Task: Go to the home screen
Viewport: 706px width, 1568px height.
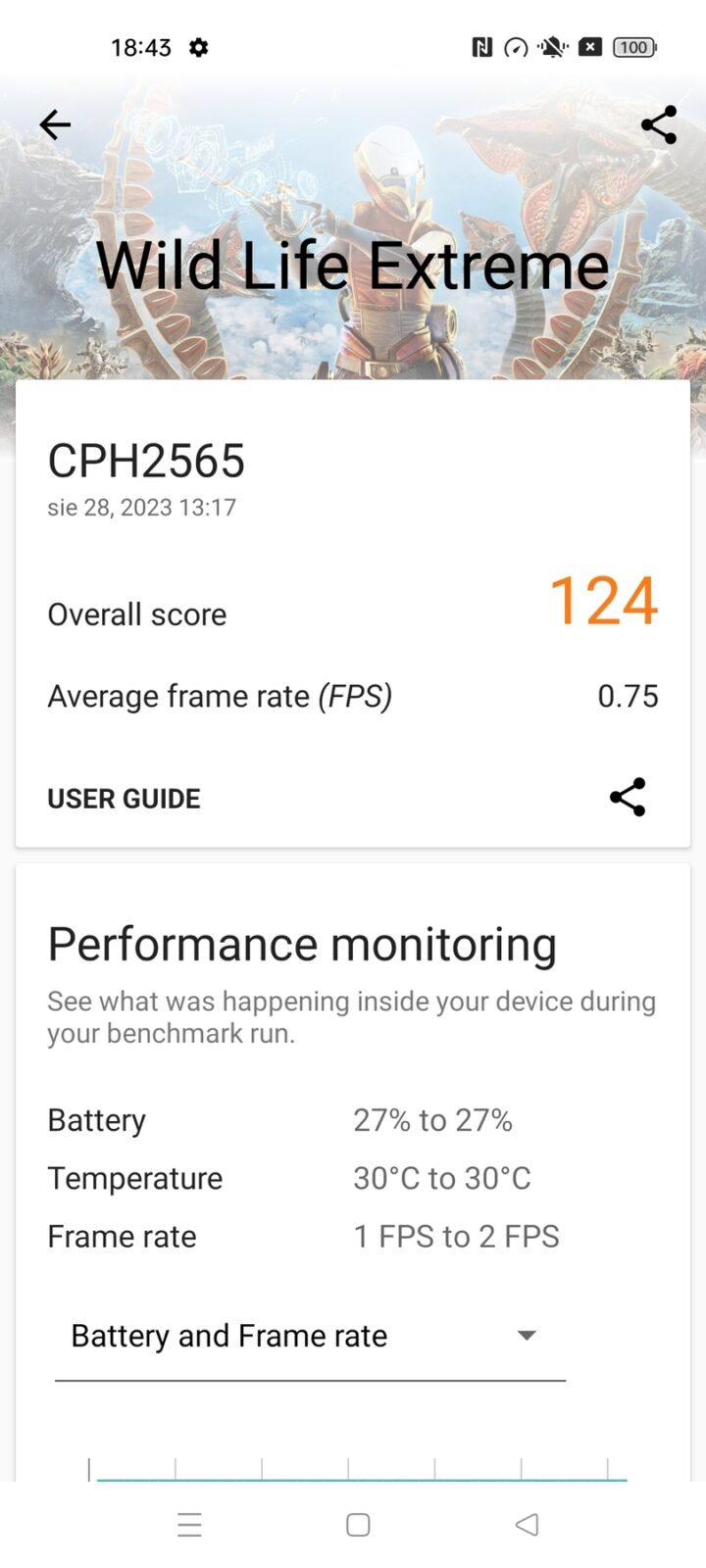Action: pos(358,1525)
